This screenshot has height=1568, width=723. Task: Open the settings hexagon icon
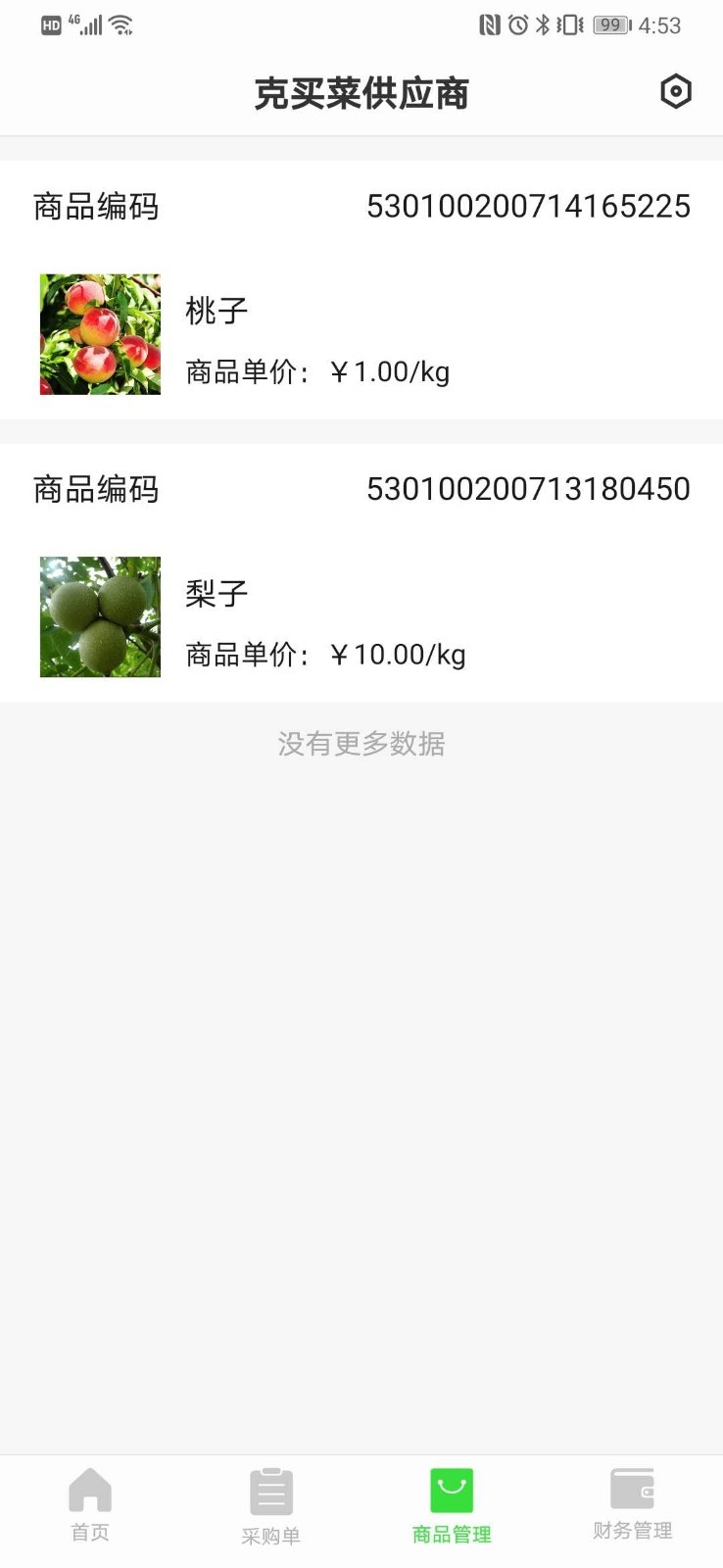pyautogui.click(x=675, y=92)
